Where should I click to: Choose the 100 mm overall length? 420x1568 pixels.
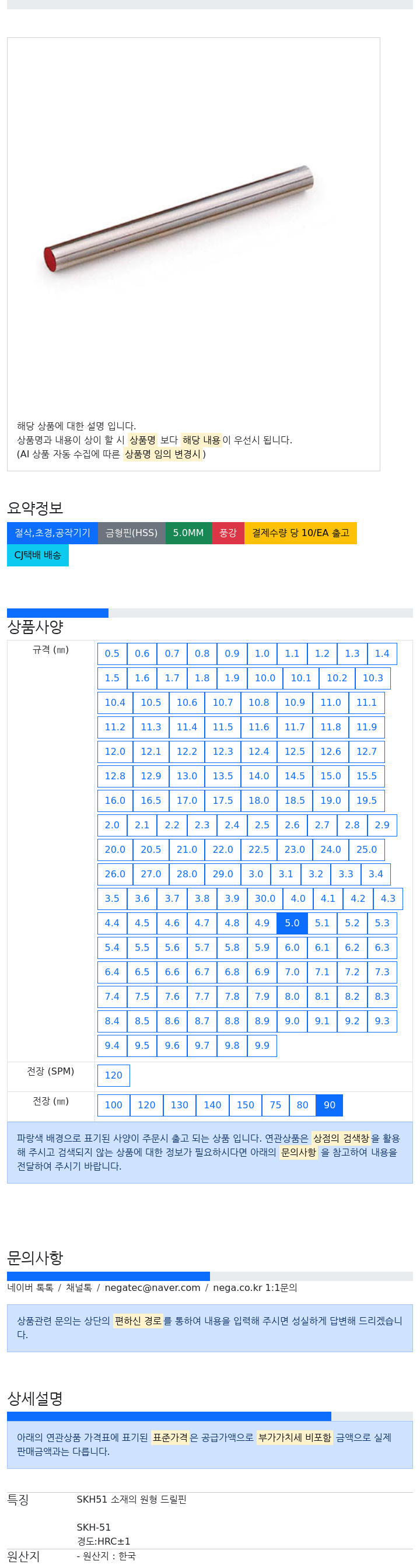coord(113,1105)
